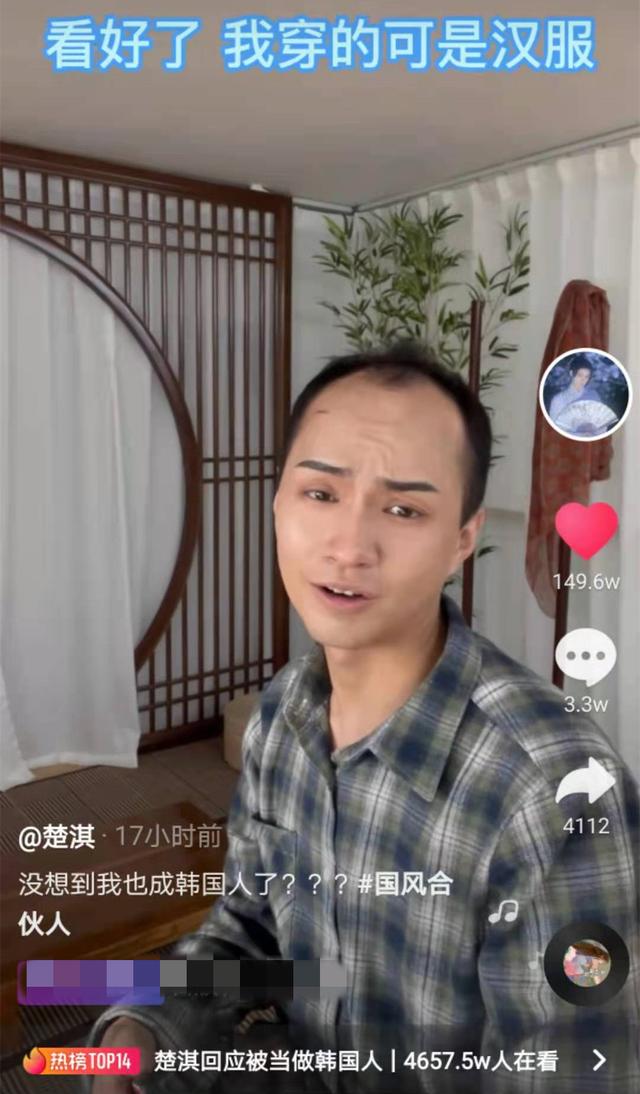The image size is (640, 1094).
Task: Open the @楚淇 username
Action: pos(57,836)
